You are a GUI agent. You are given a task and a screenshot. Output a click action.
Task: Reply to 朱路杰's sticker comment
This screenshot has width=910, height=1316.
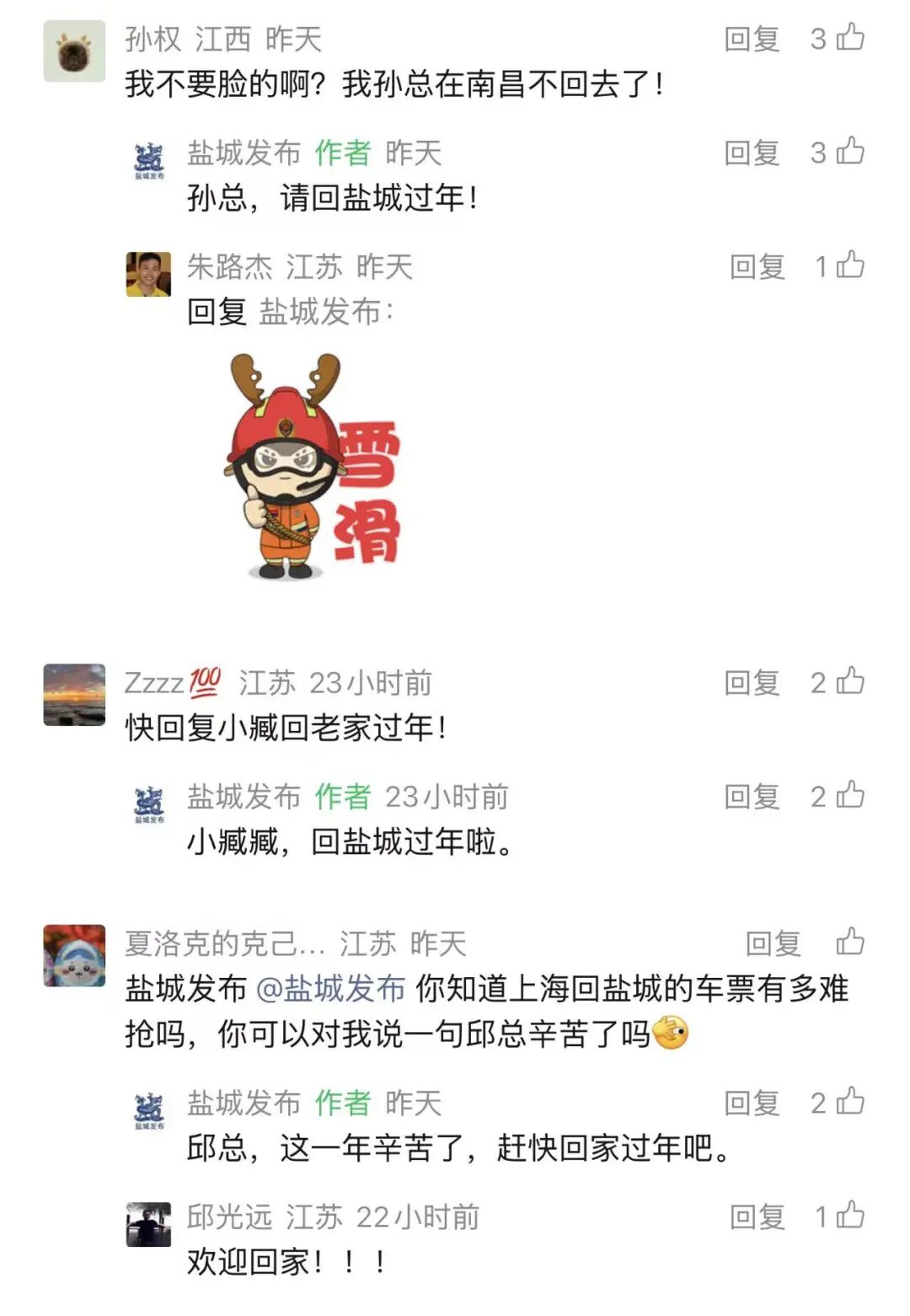point(757,267)
